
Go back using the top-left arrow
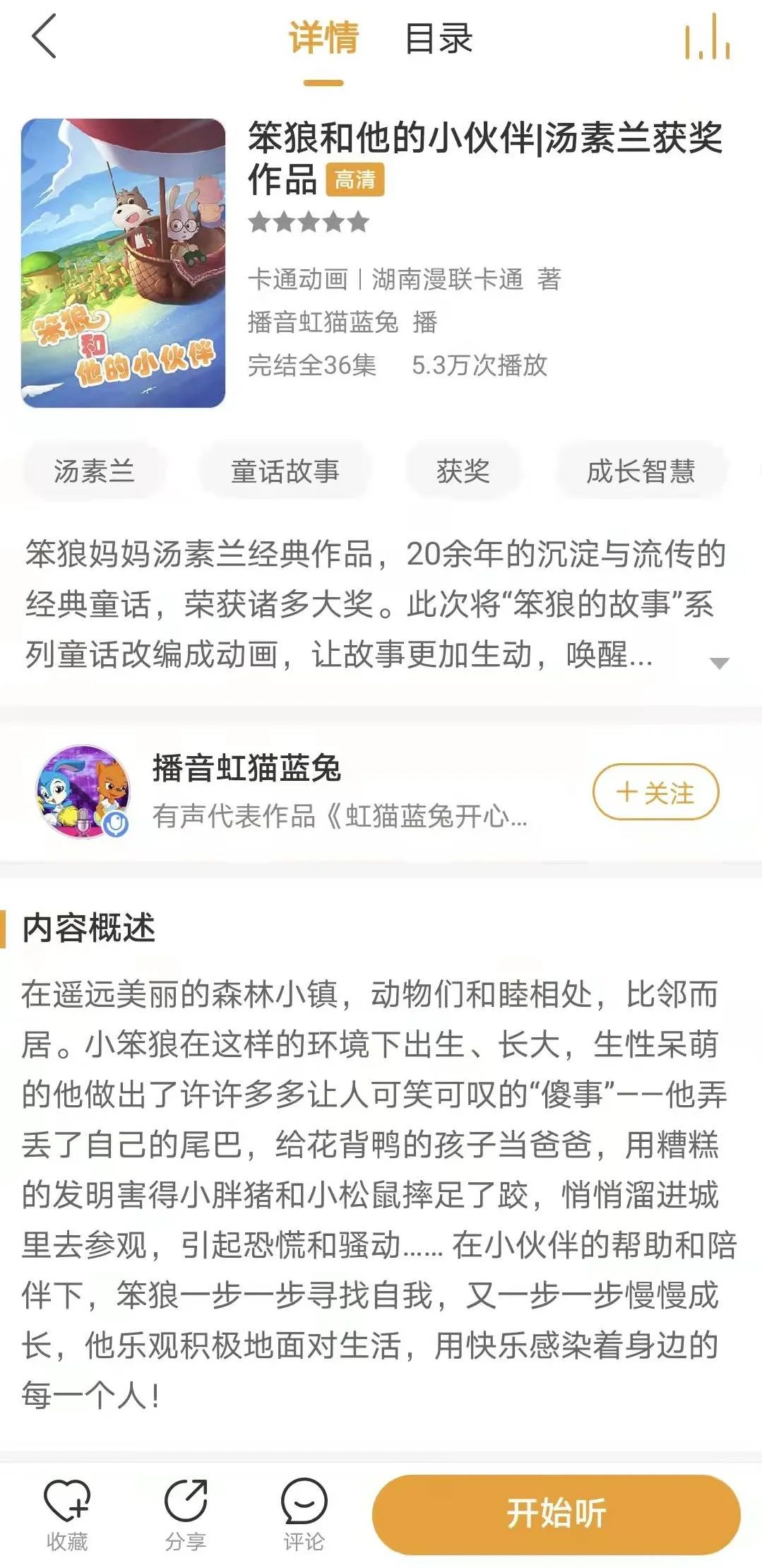[44, 37]
